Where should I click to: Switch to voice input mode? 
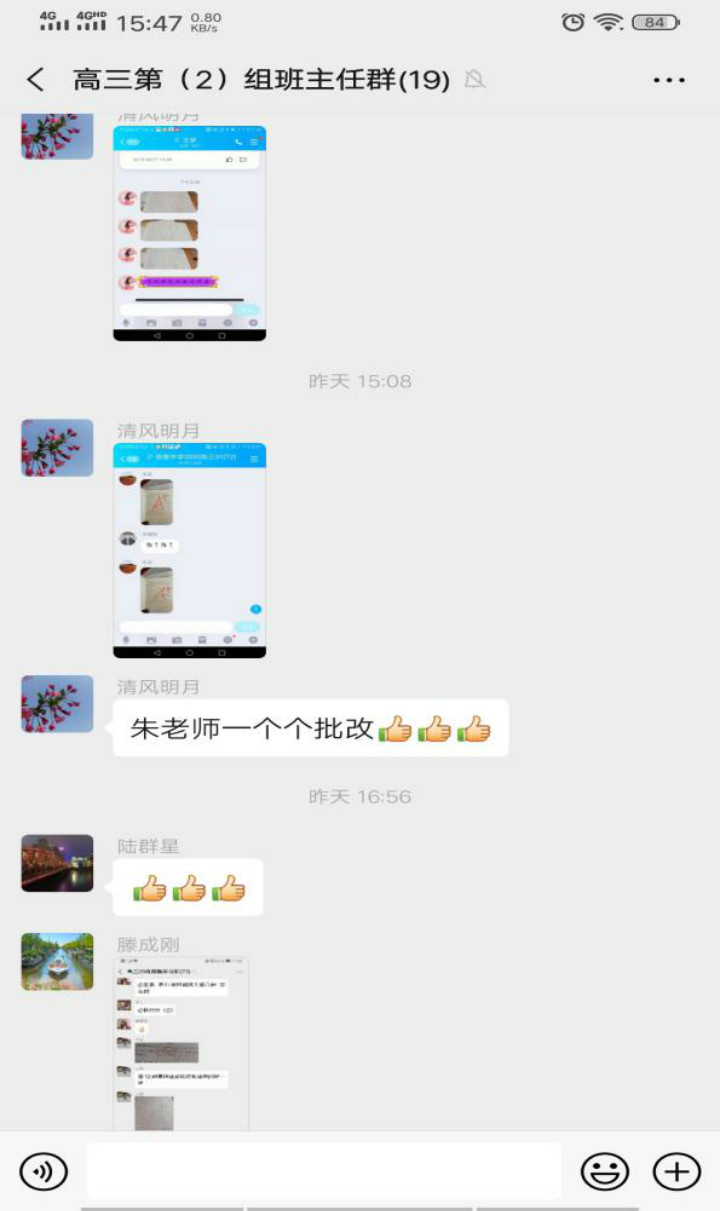44,1171
